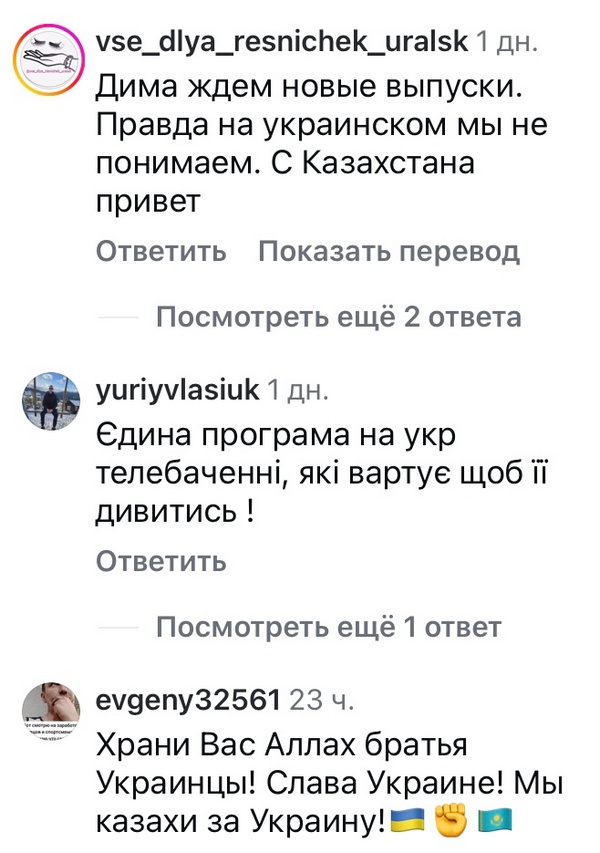The height and width of the screenshot is (853, 600).
Task: Expand 2 more replies
Action: pos(339,317)
